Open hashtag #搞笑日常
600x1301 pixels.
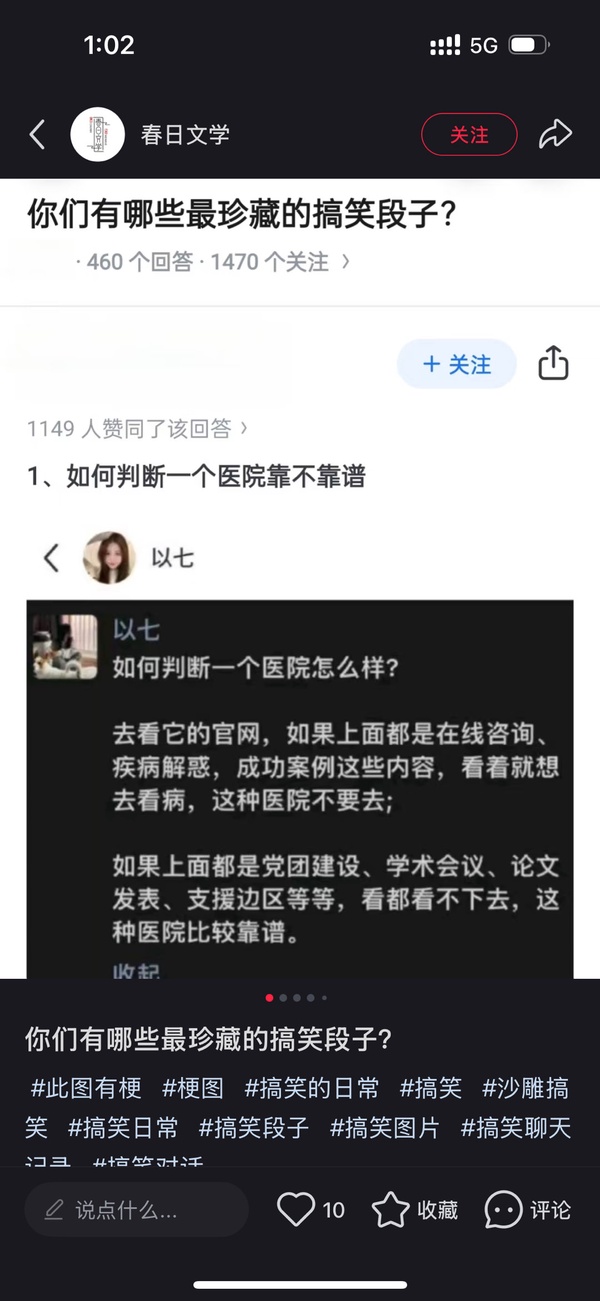point(123,1128)
